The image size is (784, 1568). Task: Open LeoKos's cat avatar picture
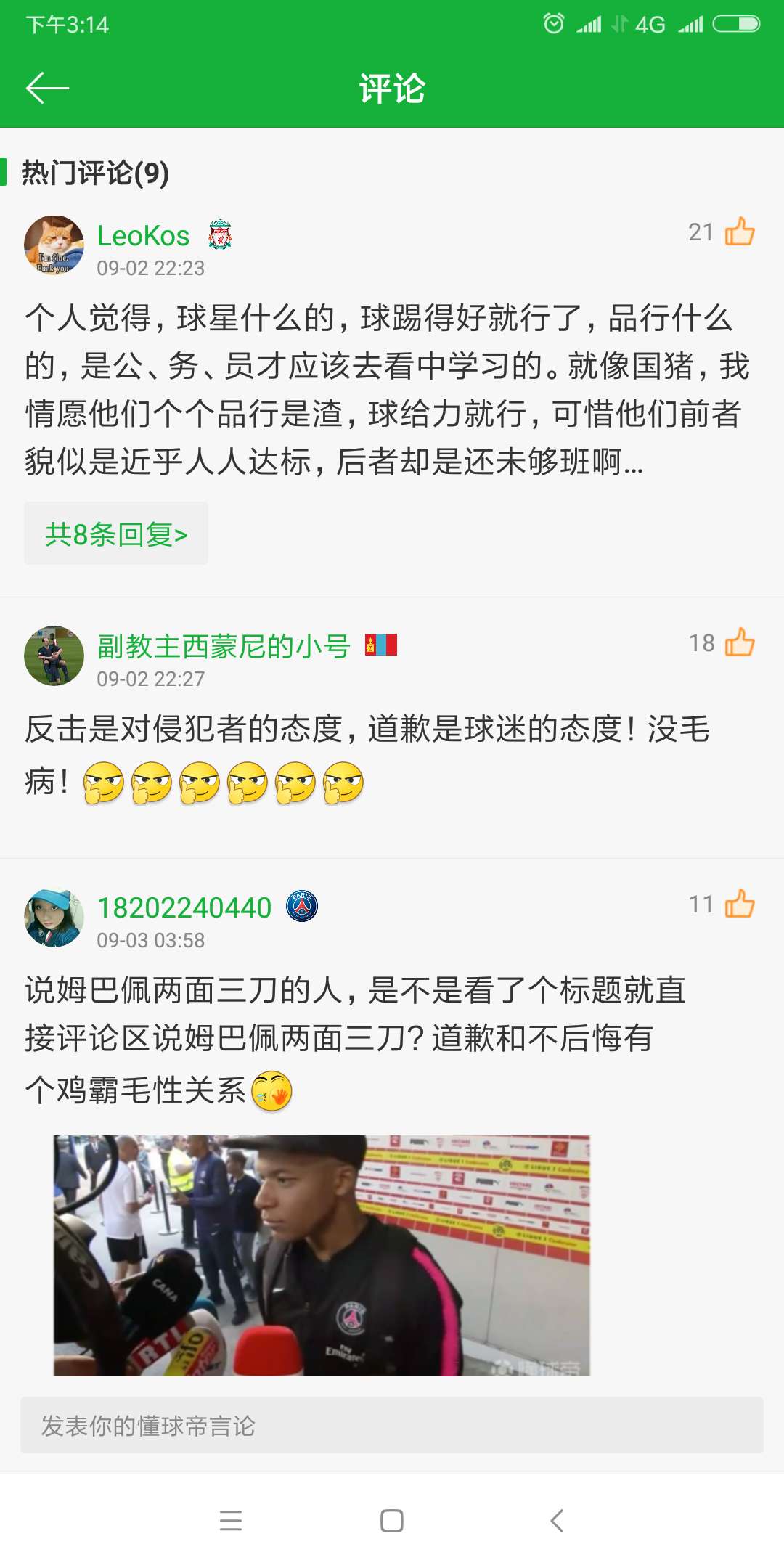coord(54,243)
